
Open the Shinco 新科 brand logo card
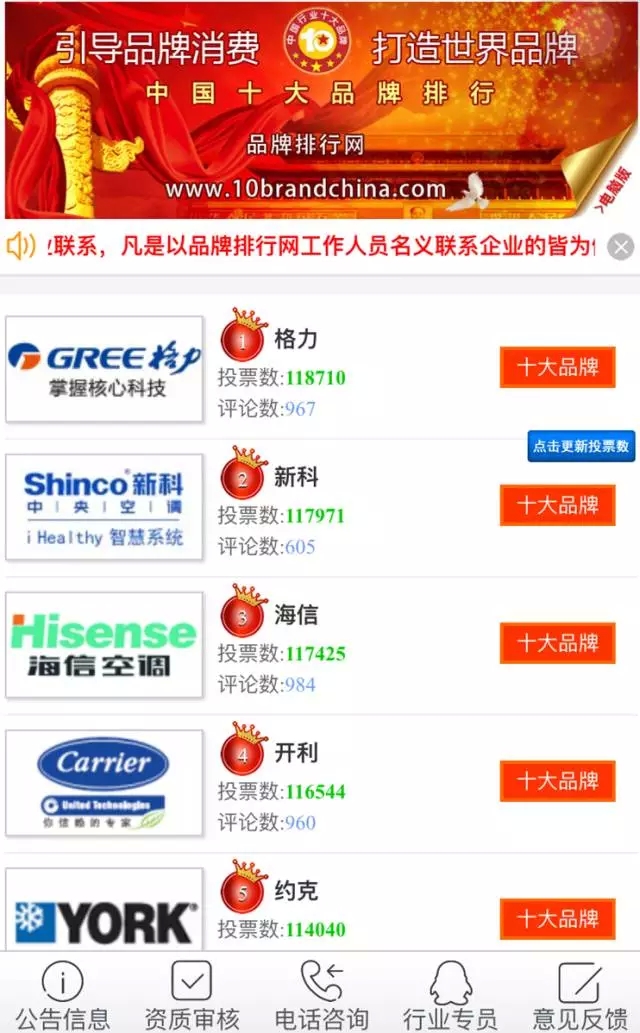104,507
